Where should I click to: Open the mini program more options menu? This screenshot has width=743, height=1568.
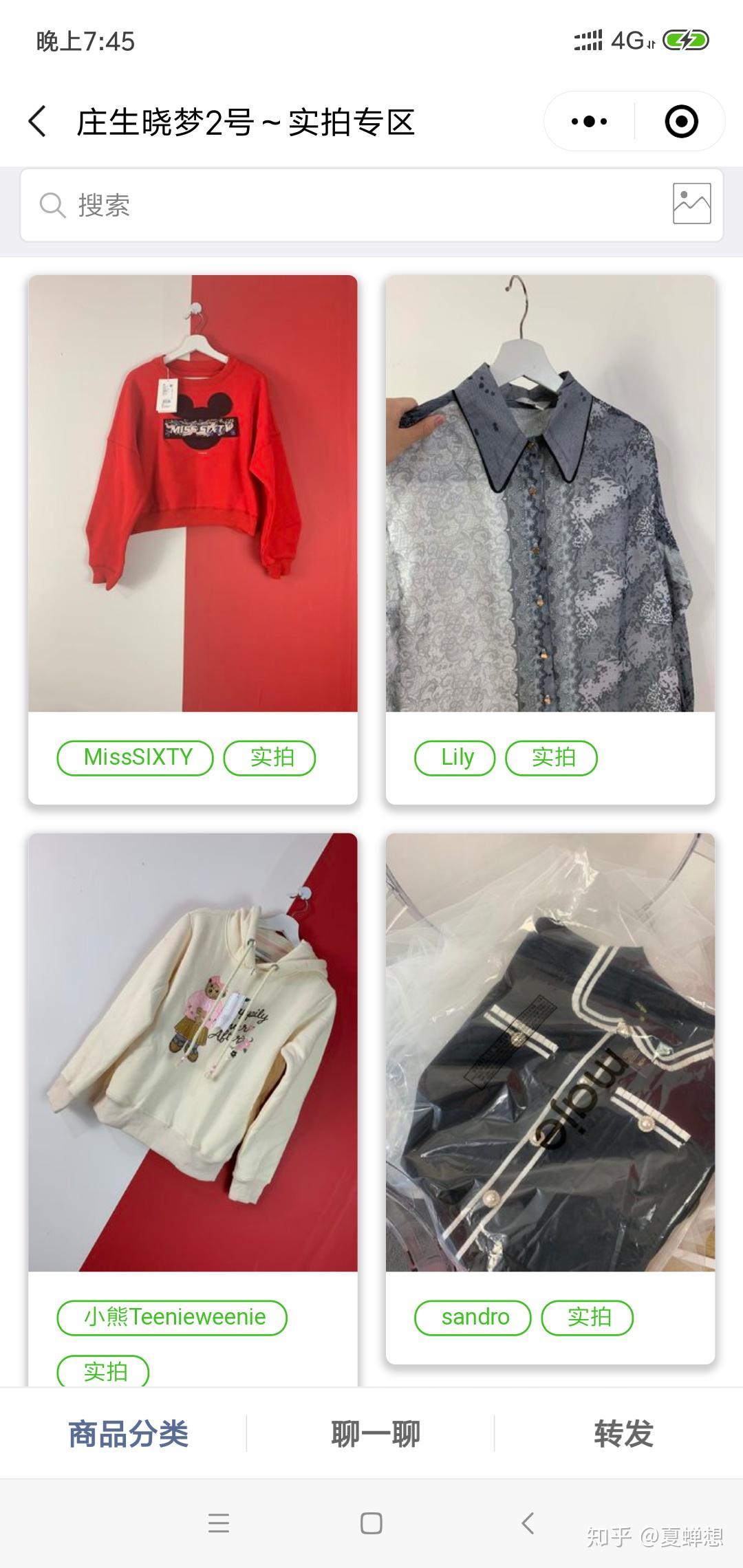coord(589,122)
